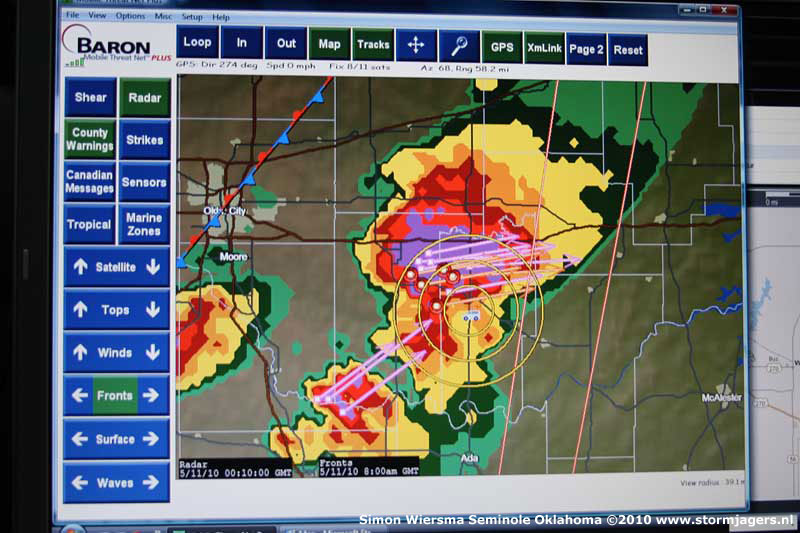
Task: Show County Warnings
Action: coord(90,140)
